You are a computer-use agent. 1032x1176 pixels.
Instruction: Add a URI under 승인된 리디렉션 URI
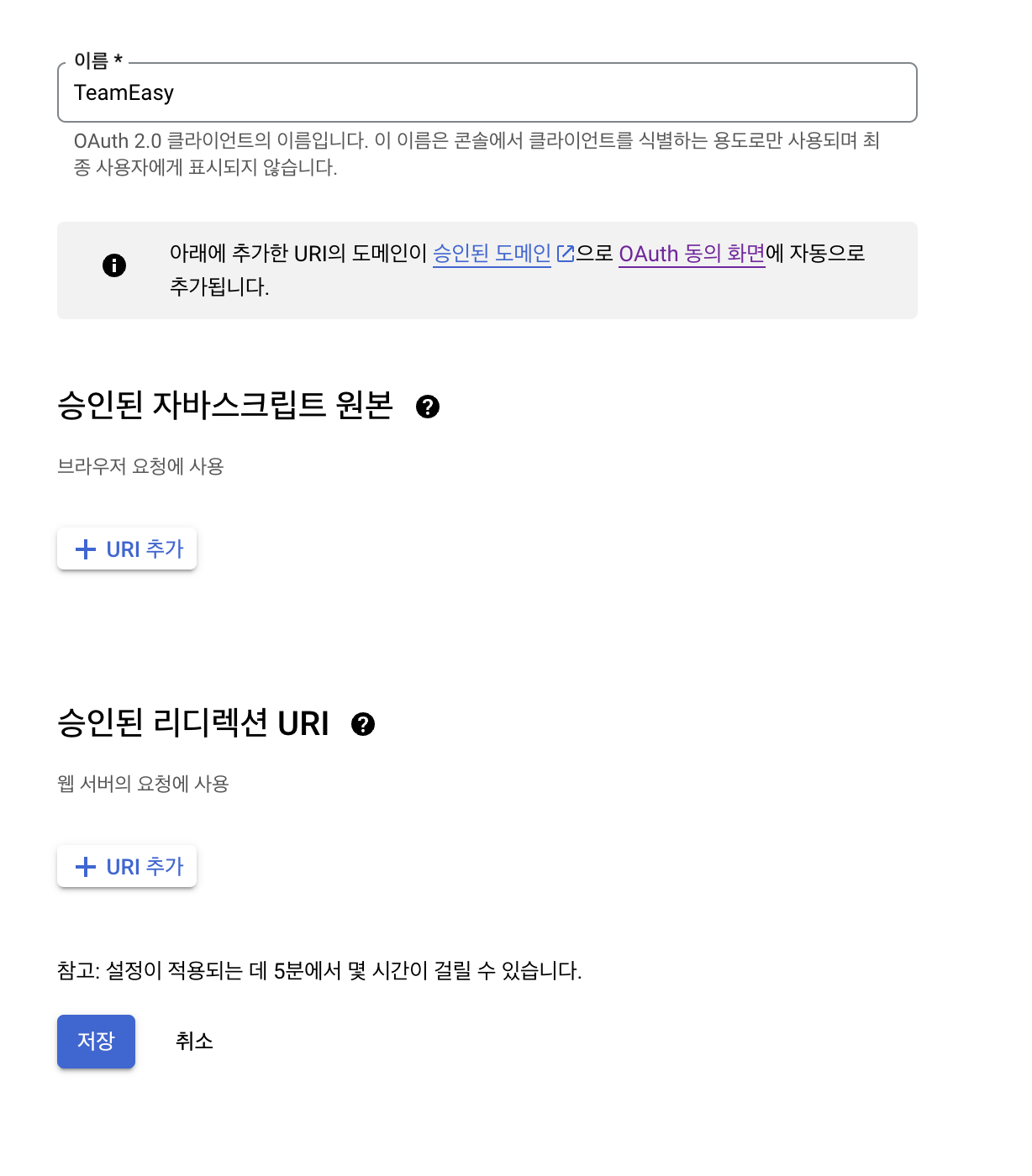tap(127, 867)
